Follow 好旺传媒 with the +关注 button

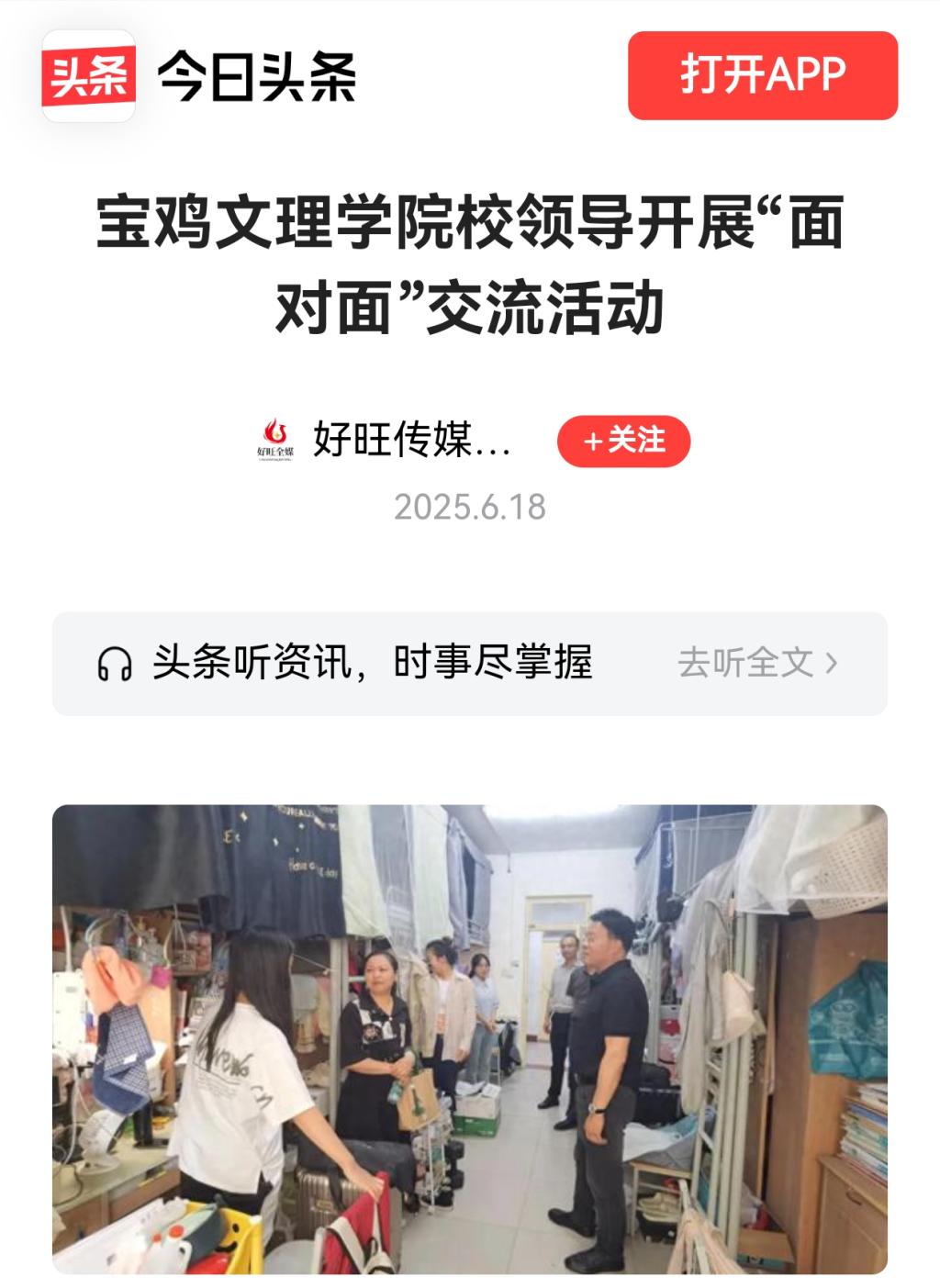[x=623, y=442]
